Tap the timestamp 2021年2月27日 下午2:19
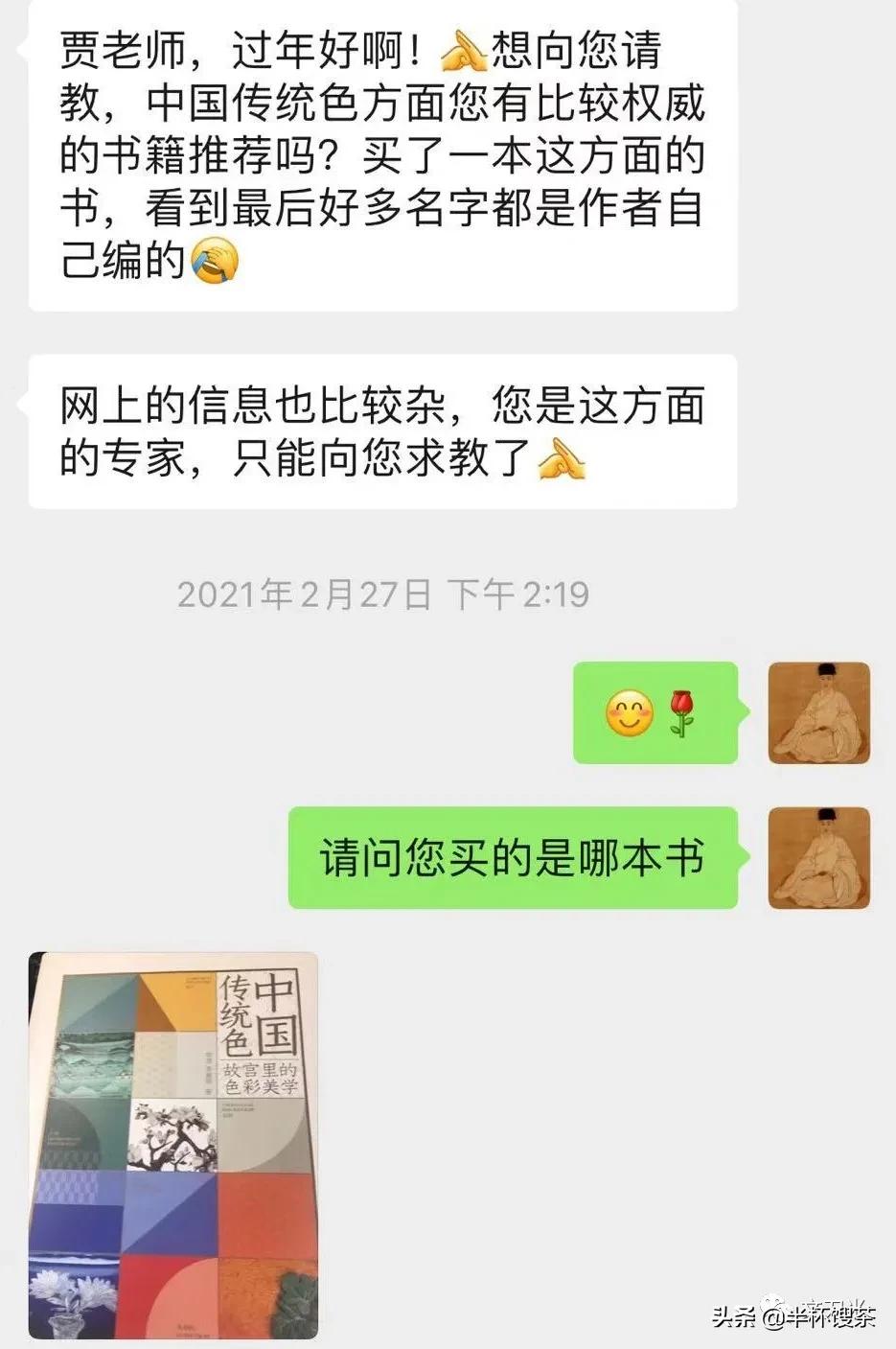This screenshot has height=1349, width=896. click(x=383, y=594)
